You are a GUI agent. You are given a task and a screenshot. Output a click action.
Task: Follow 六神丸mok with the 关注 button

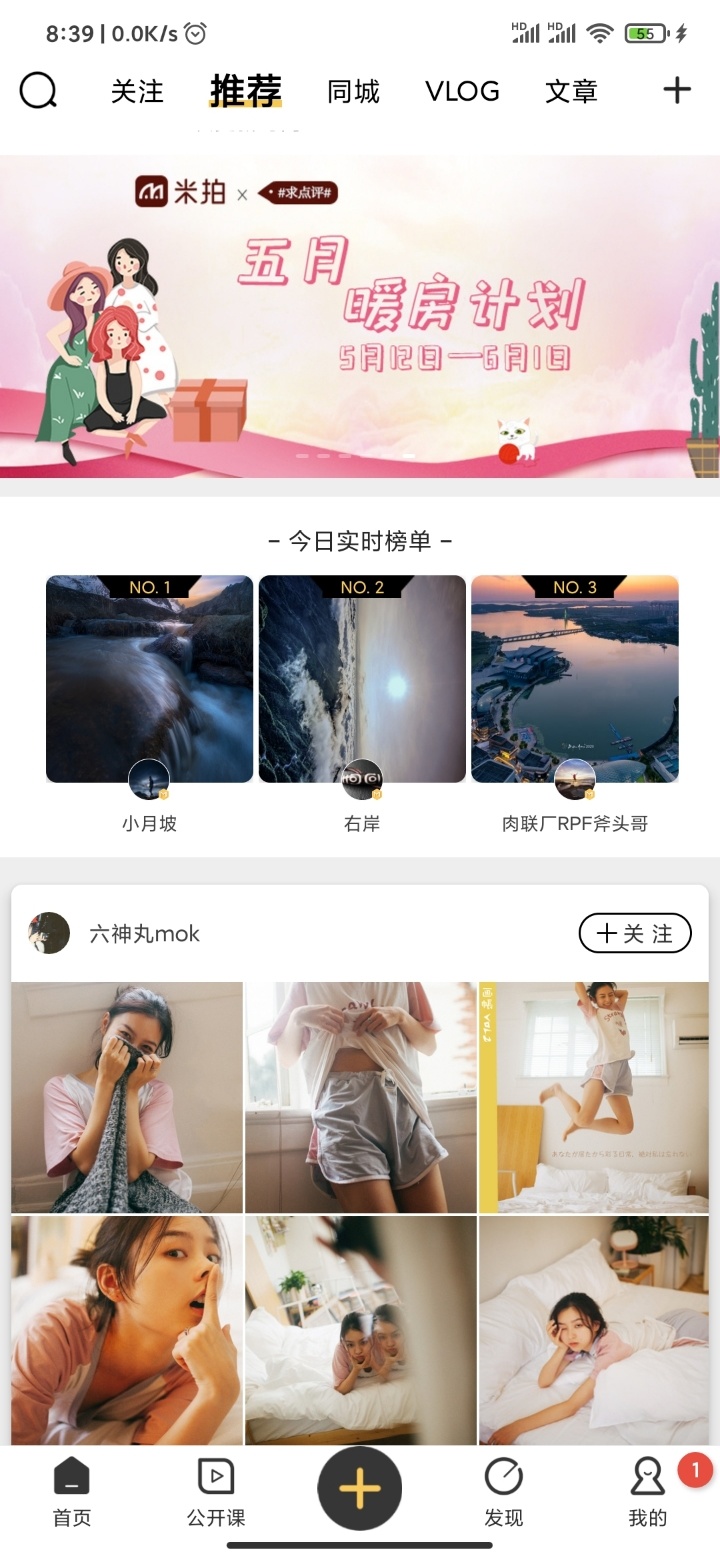coord(635,933)
